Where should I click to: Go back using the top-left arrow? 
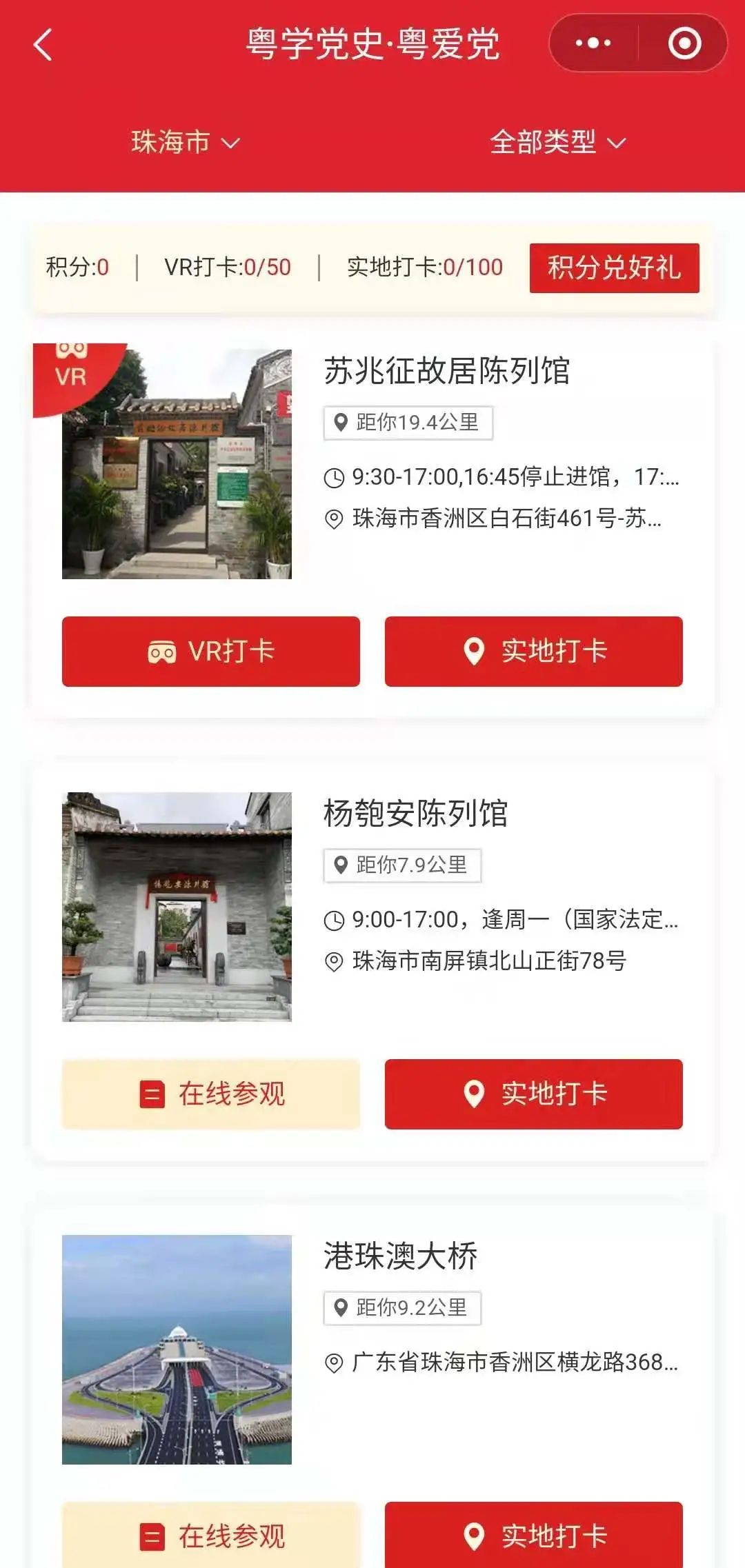point(43,46)
